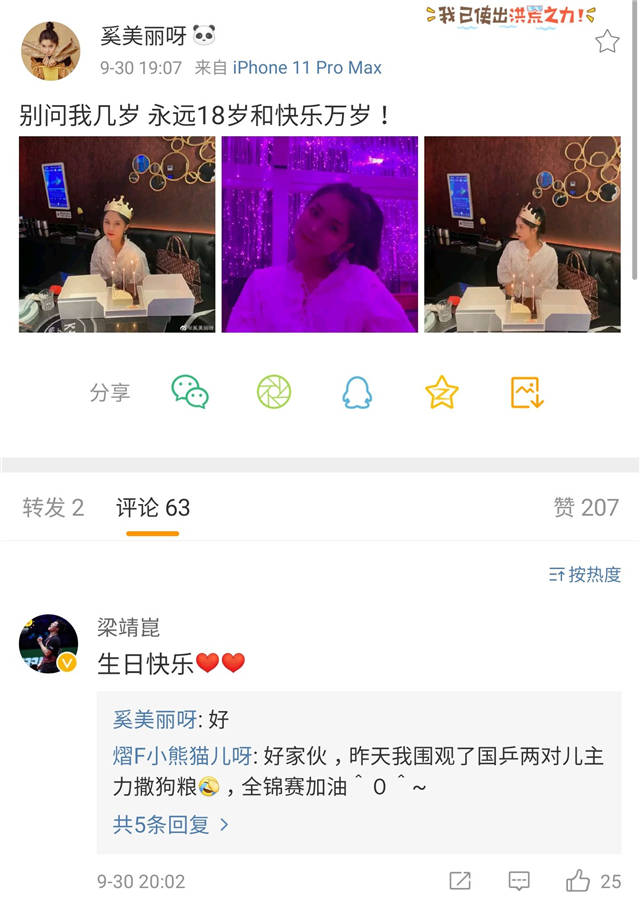
Task: Switch to the 转发 2 tab
Action: click(x=53, y=508)
